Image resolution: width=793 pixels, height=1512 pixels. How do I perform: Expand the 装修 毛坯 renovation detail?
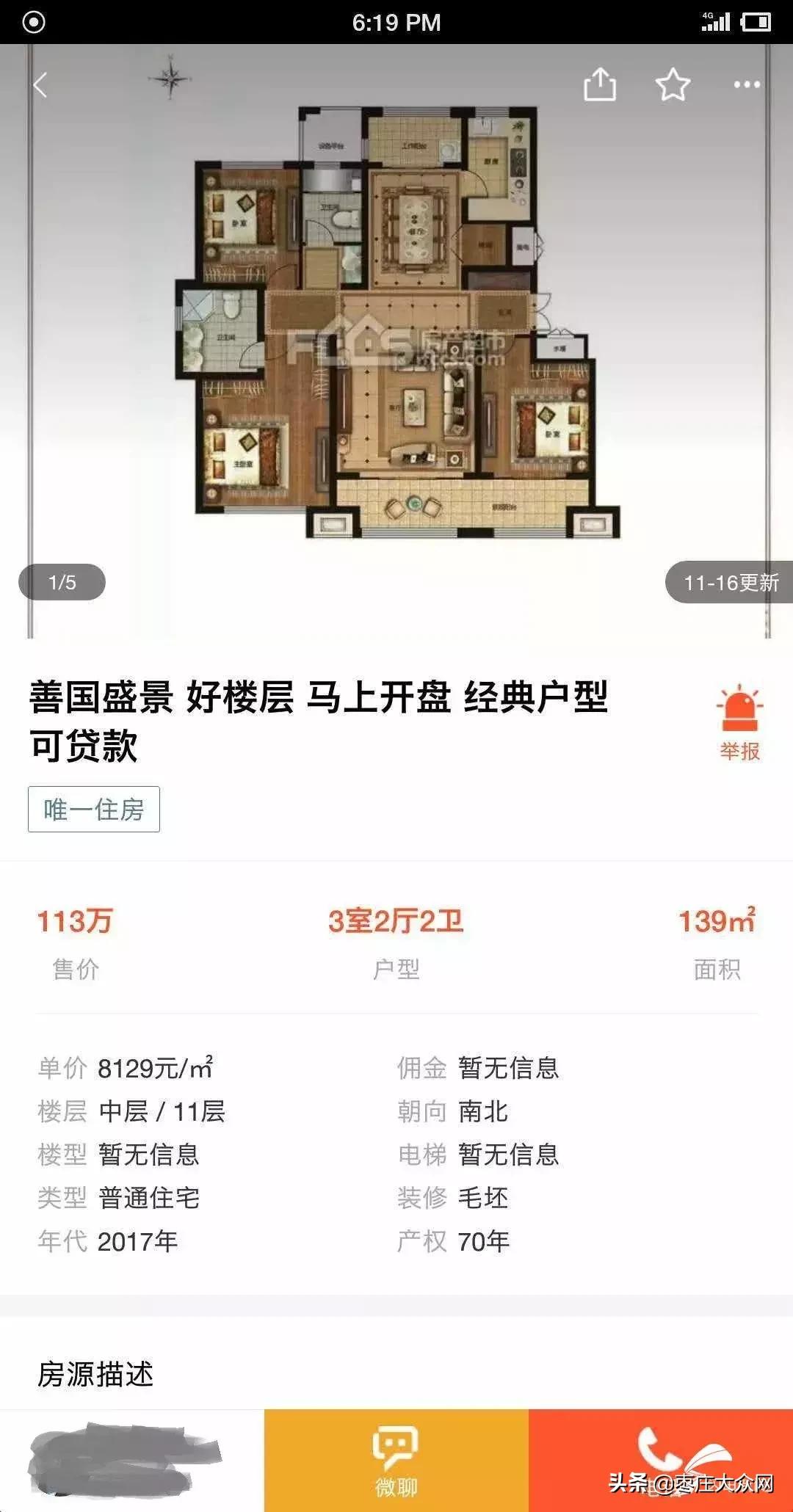pyautogui.click(x=452, y=1199)
